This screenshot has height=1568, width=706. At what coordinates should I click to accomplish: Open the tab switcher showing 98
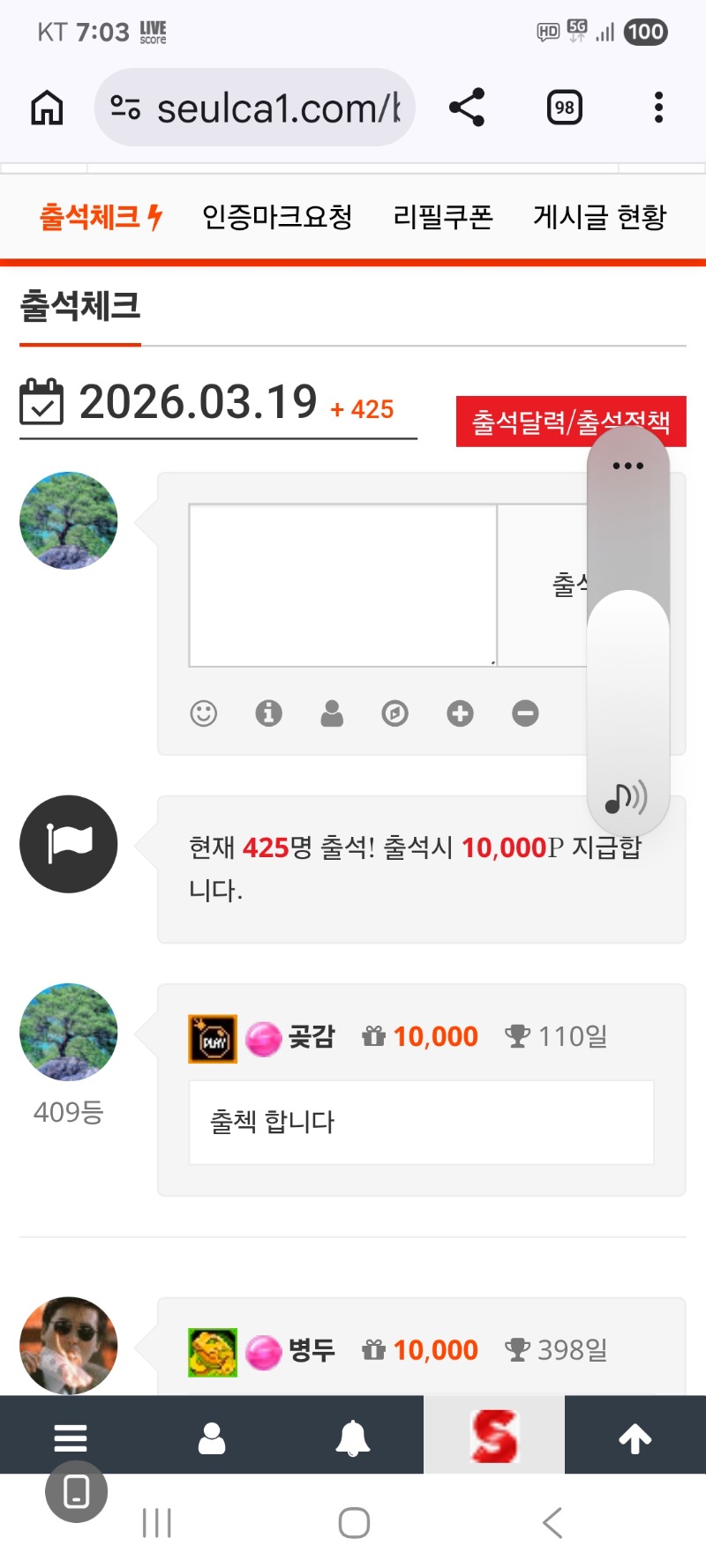[x=564, y=108]
